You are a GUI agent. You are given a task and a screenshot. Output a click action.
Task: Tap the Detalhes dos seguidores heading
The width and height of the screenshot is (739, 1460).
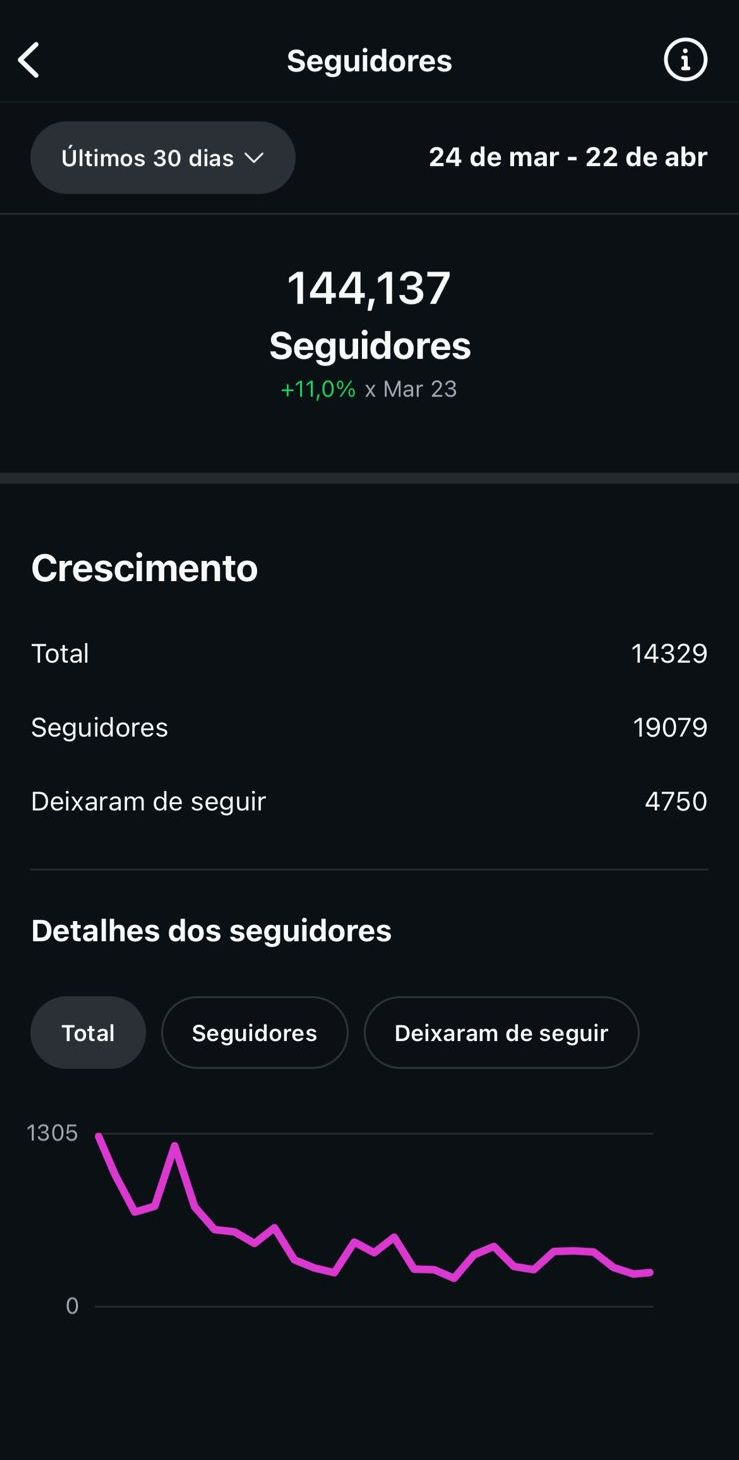(210, 930)
